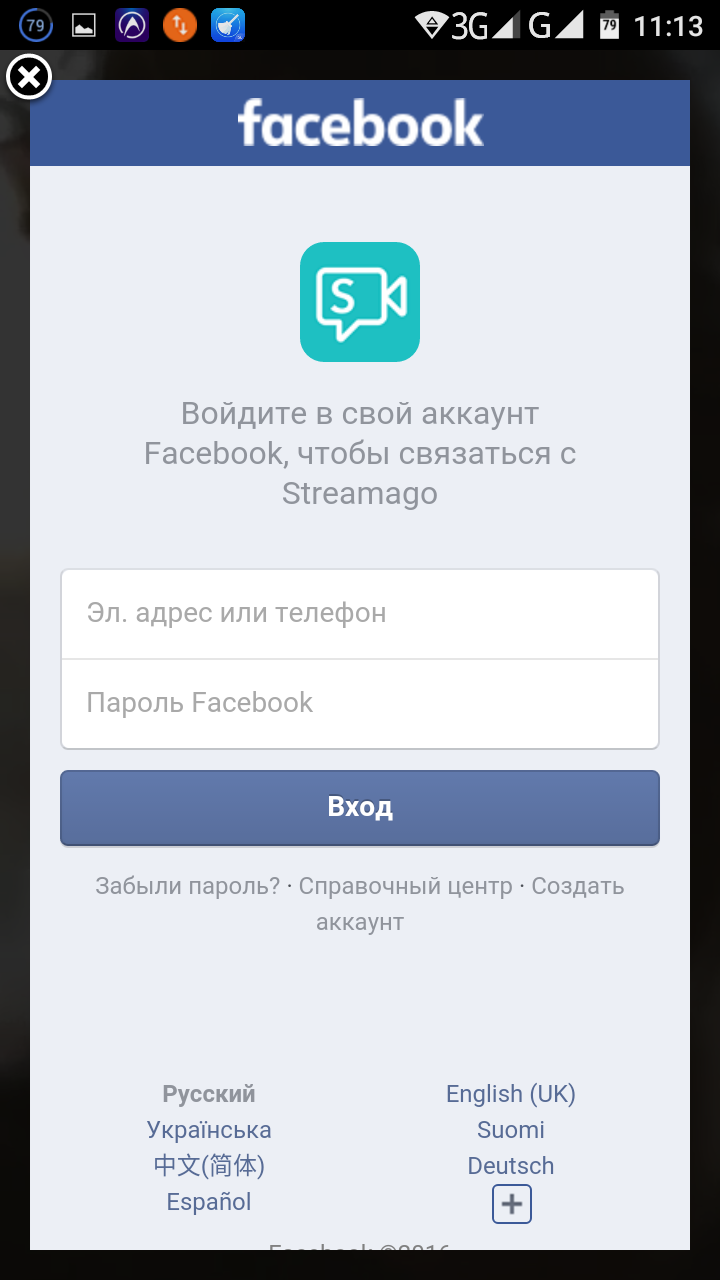
Task: Close the Facebook login dialog
Action: [29, 78]
